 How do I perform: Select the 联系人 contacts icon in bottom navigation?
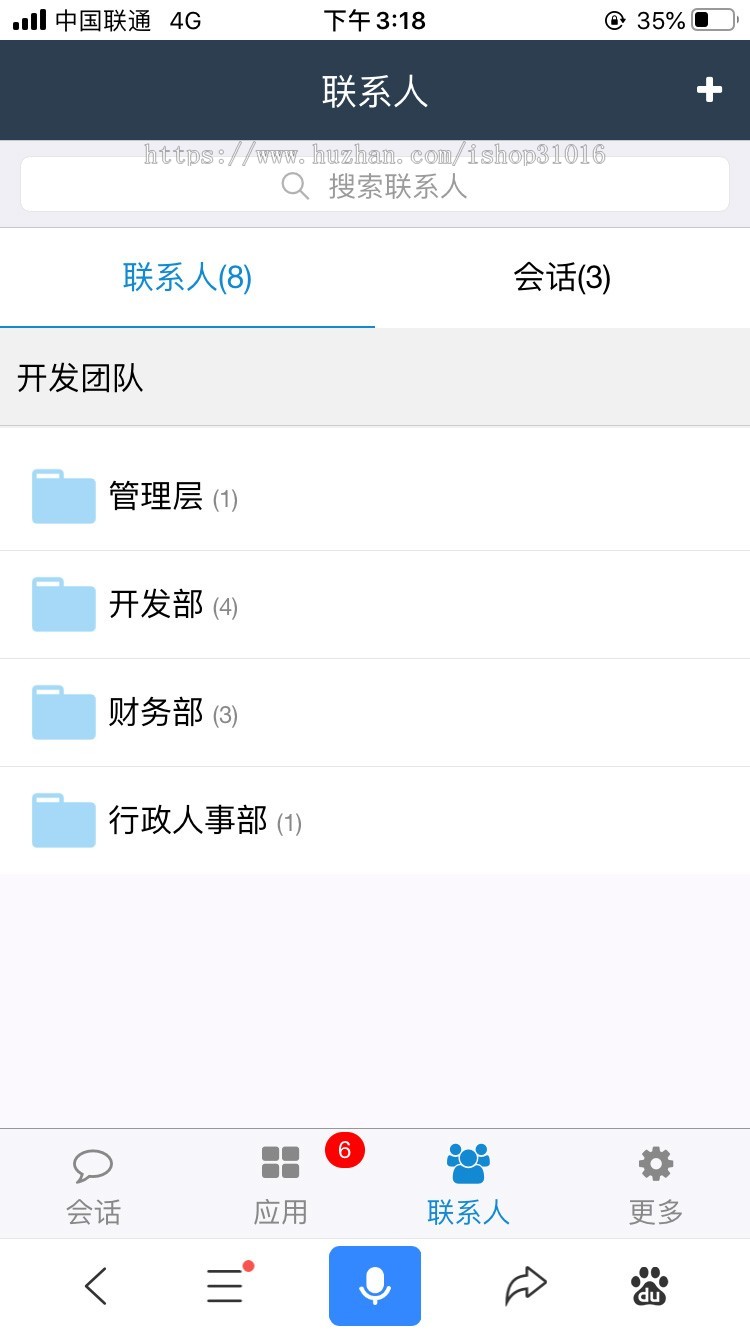click(468, 1183)
